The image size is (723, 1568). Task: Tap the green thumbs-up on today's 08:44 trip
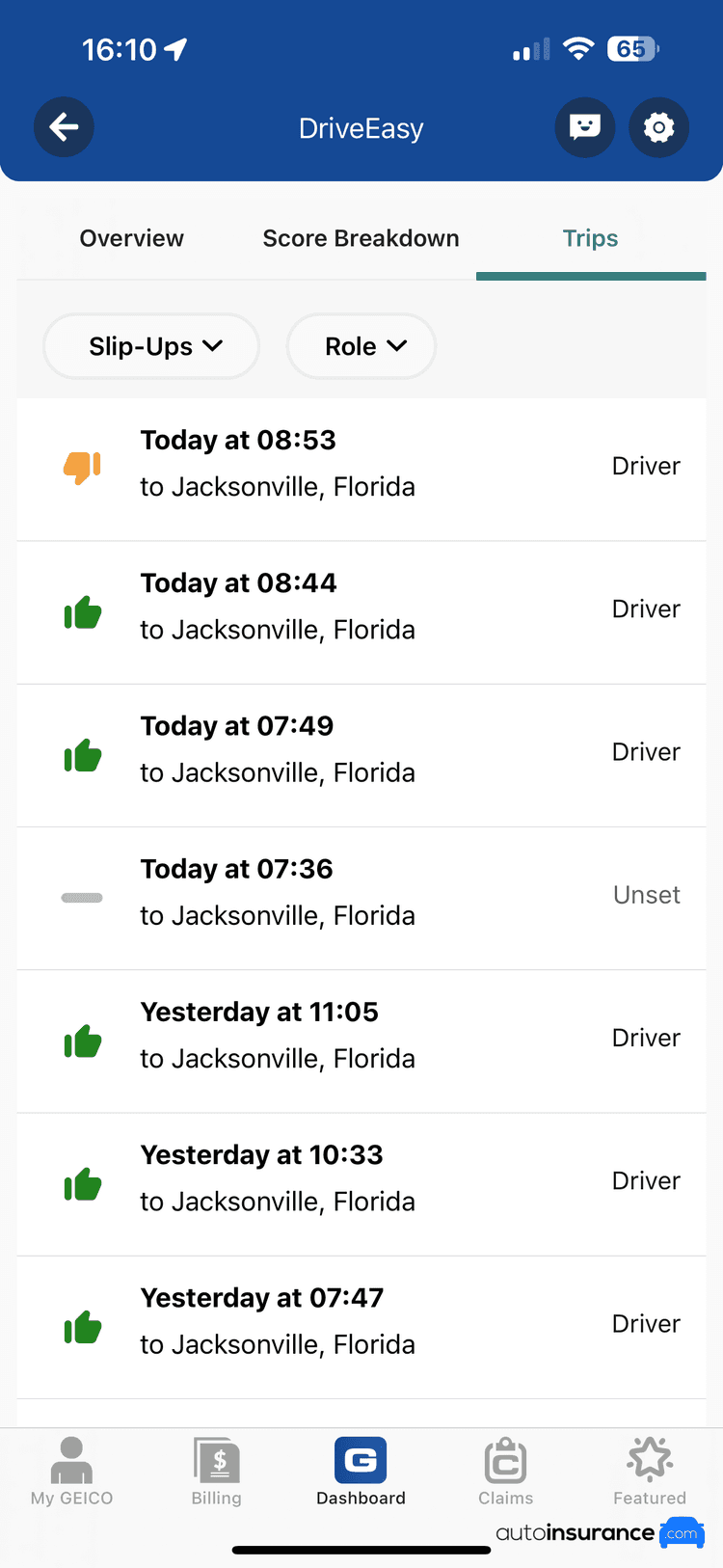tap(82, 612)
